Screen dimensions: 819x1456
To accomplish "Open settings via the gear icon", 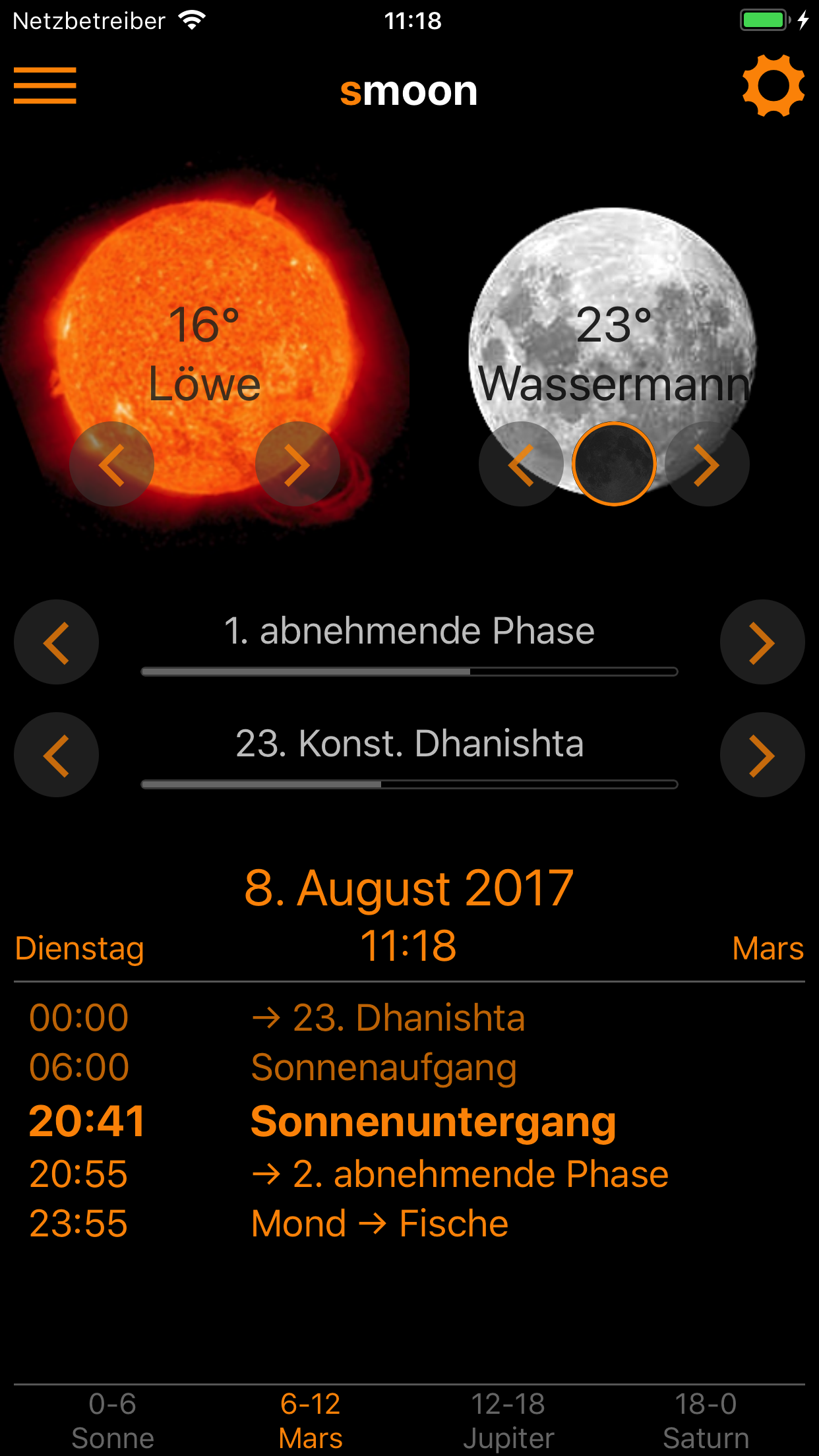I will pos(773,86).
